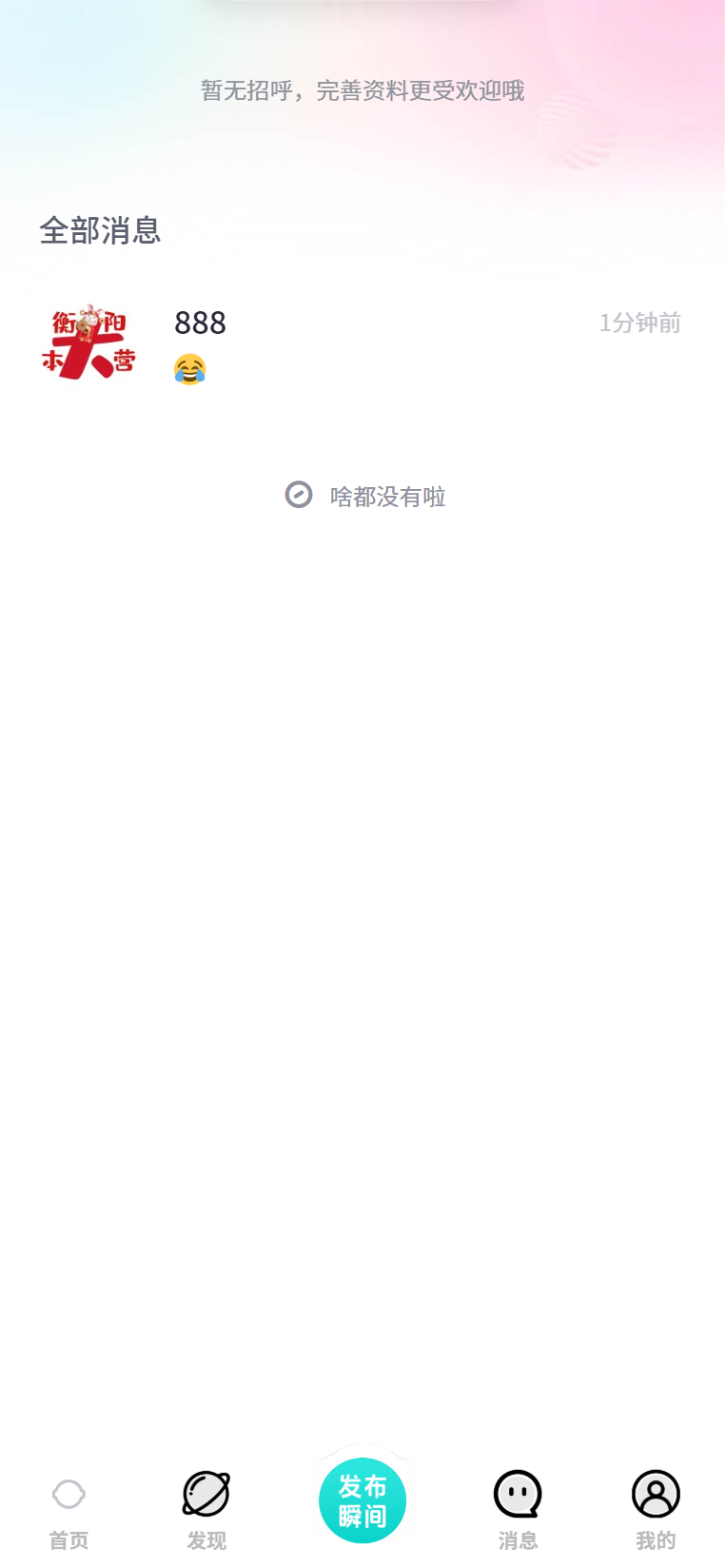Select the 首页 home icon

[x=69, y=1494]
